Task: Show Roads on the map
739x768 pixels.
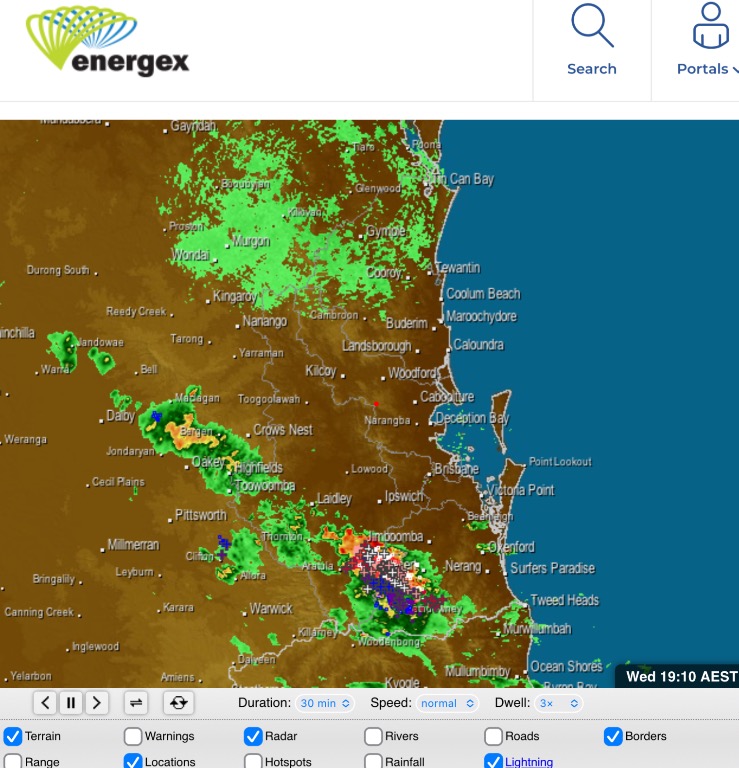Action: (493, 737)
